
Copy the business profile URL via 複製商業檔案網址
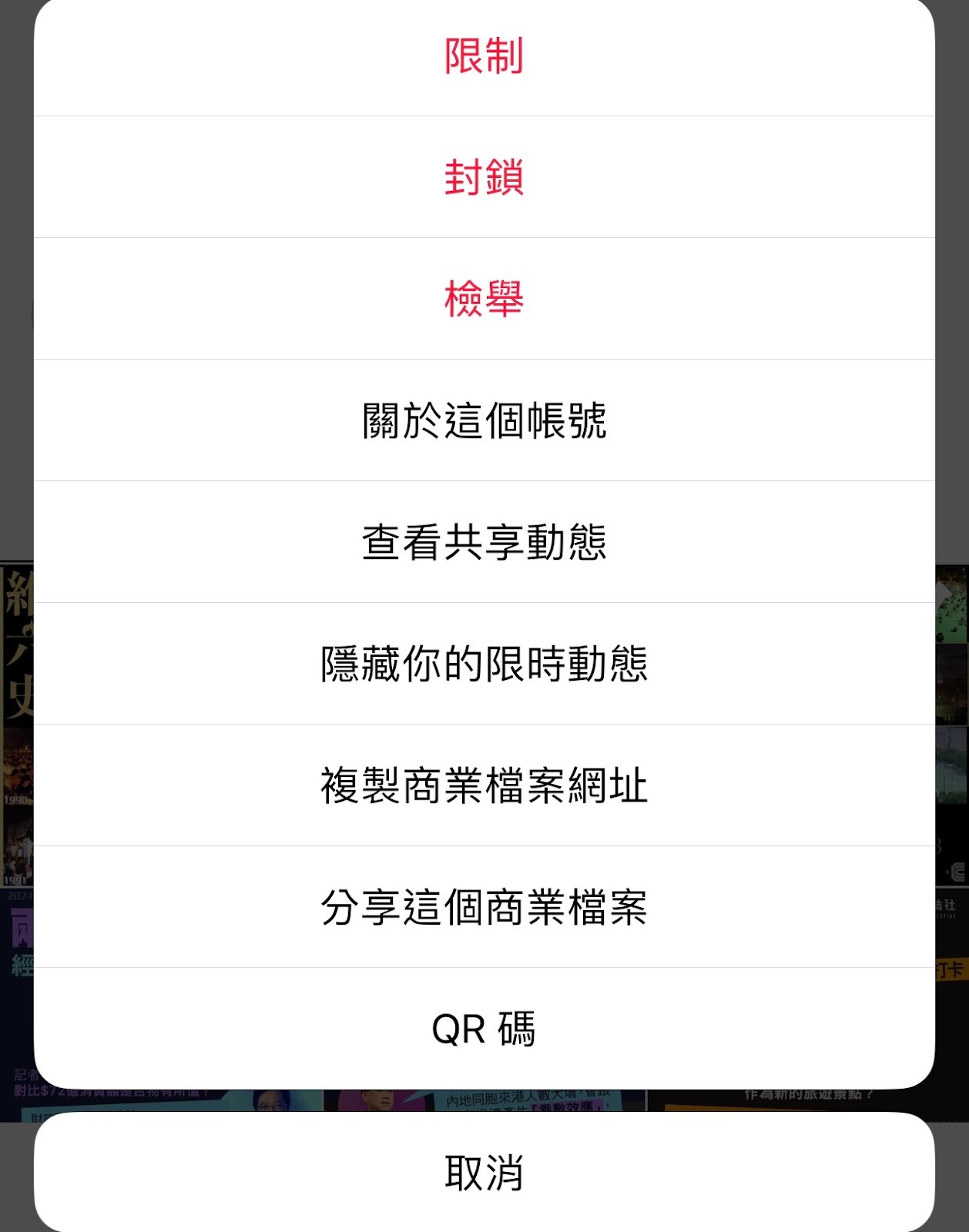point(484,784)
